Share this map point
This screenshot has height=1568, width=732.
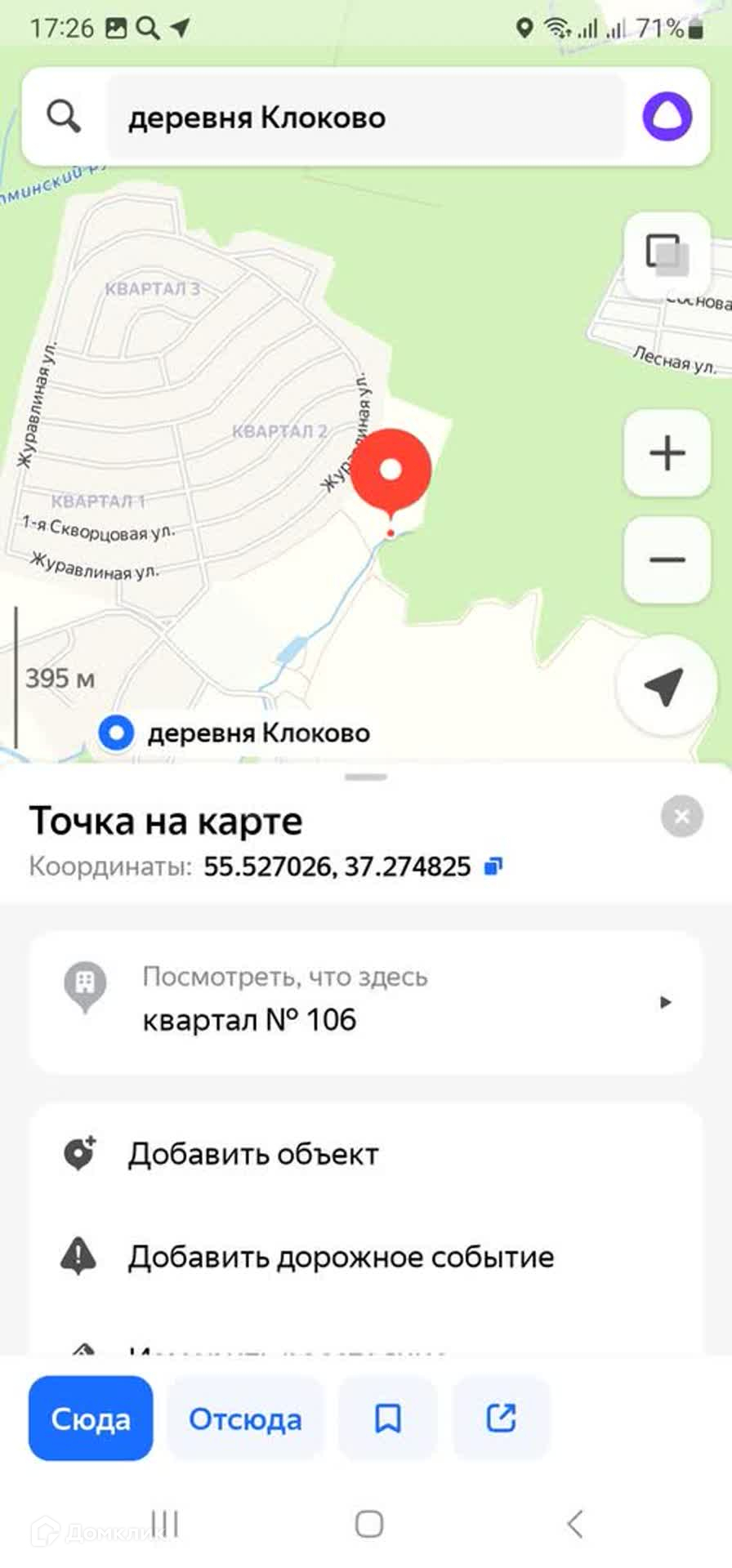(x=501, y=1419)
